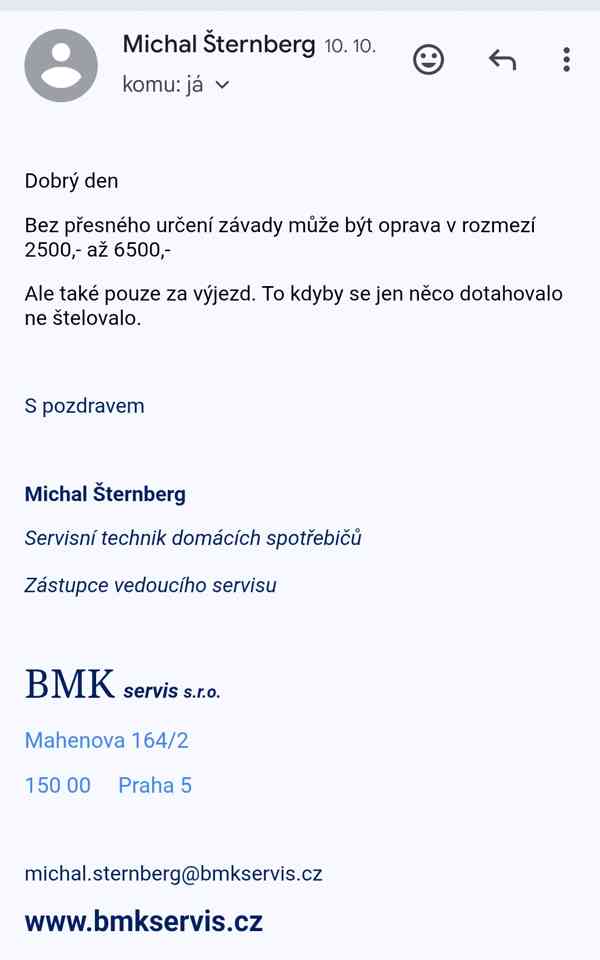Open Michal Šternberg's sender avatar
The width and height of the screenshot is (600, 960).
(x=61, y=65)
